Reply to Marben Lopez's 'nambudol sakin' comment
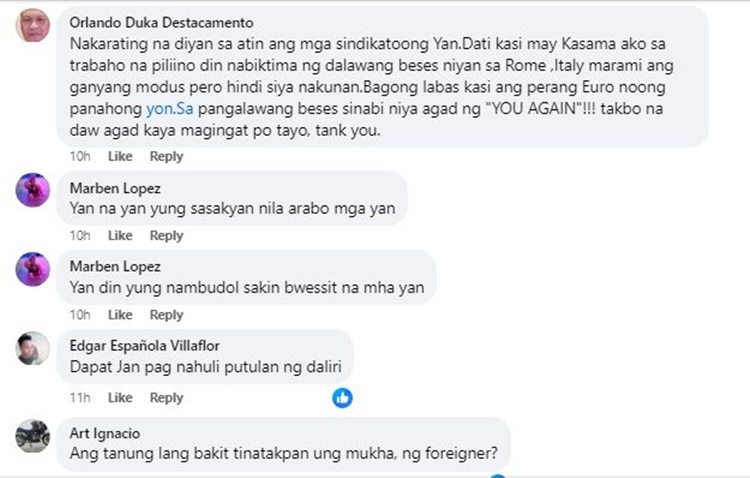Viewport: 750px width, 478px height. (x=166, y=315)
